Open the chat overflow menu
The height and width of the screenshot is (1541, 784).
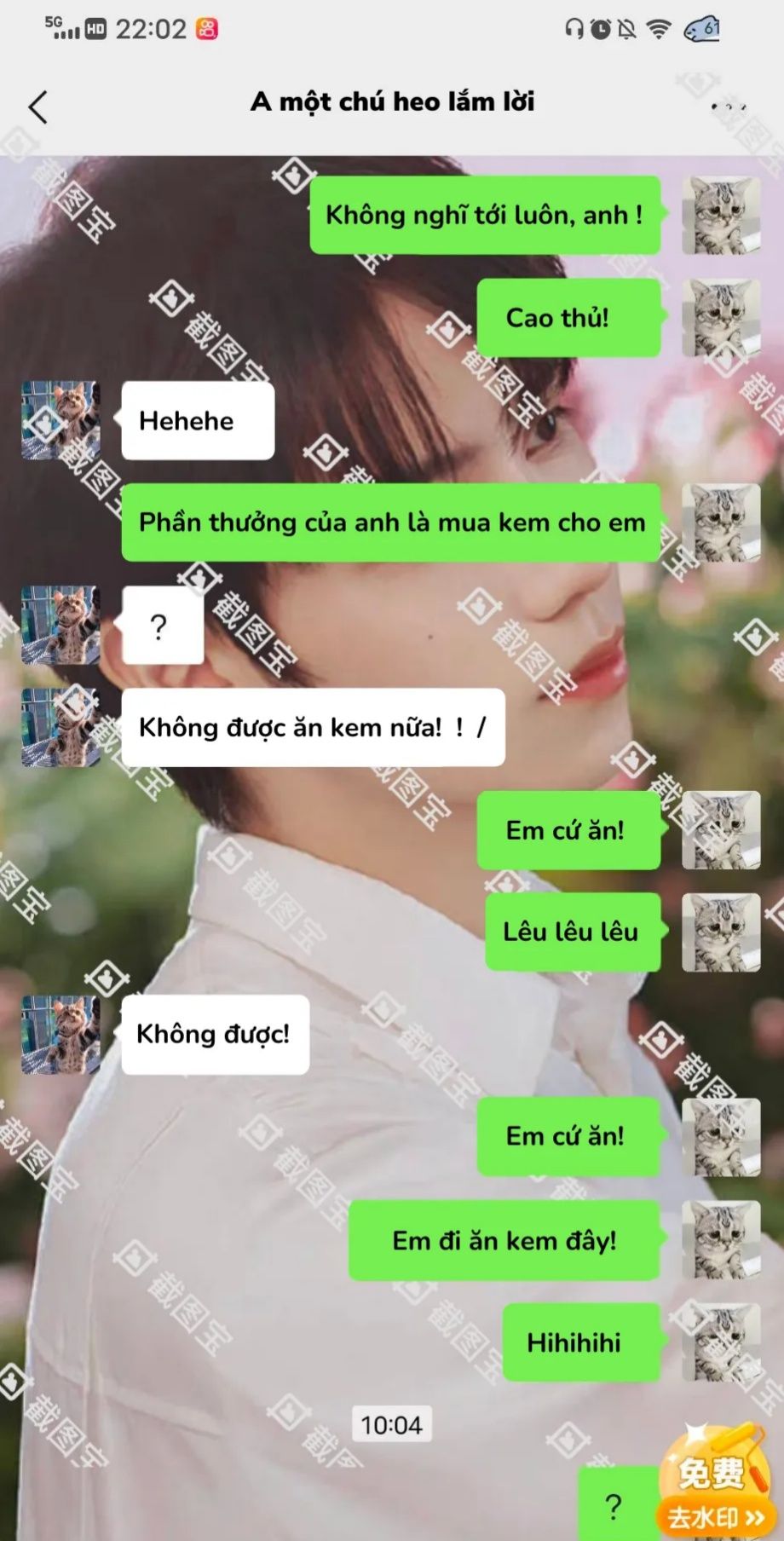(x=729, y=107)
